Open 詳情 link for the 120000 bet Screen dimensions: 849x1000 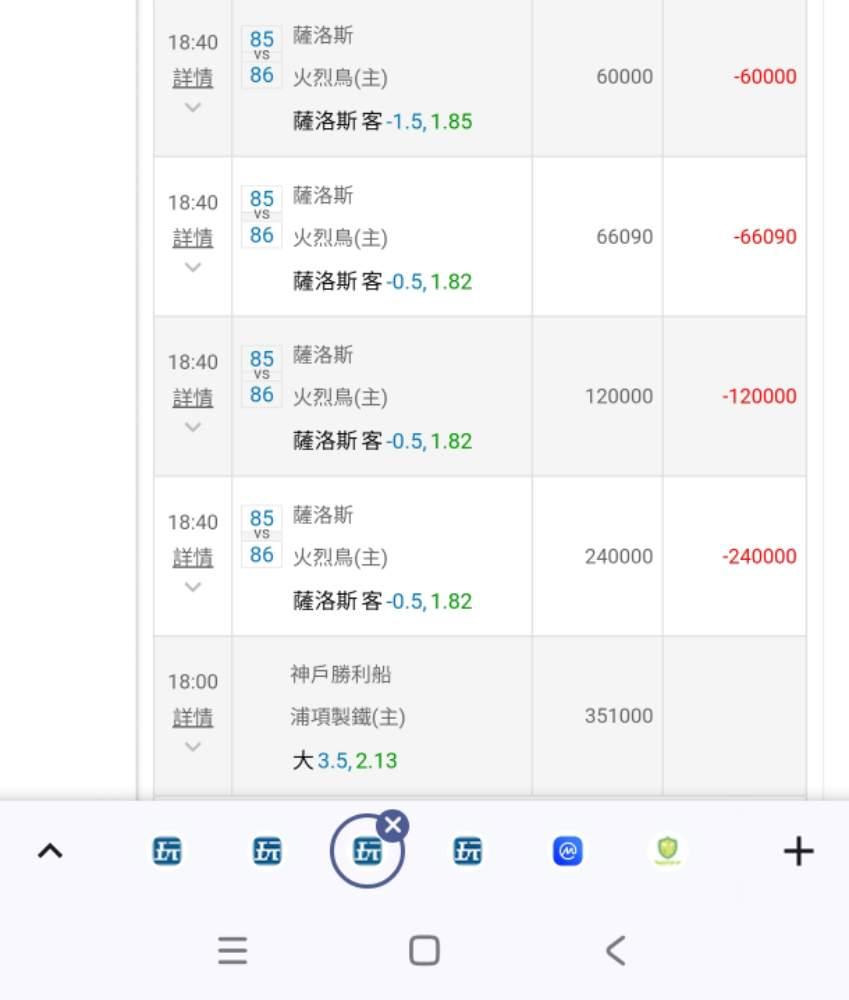pyautogui.click(x=193, y=398)
